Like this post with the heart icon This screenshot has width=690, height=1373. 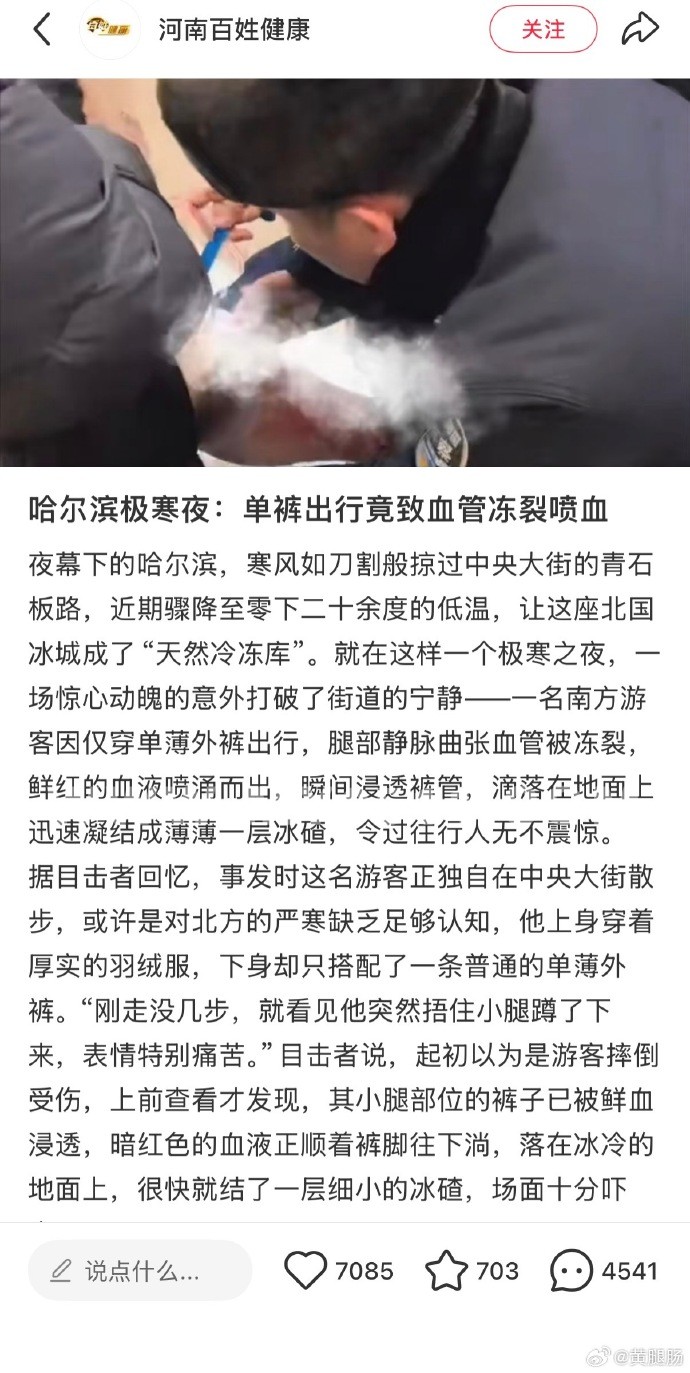click(x=306, y=1271)
